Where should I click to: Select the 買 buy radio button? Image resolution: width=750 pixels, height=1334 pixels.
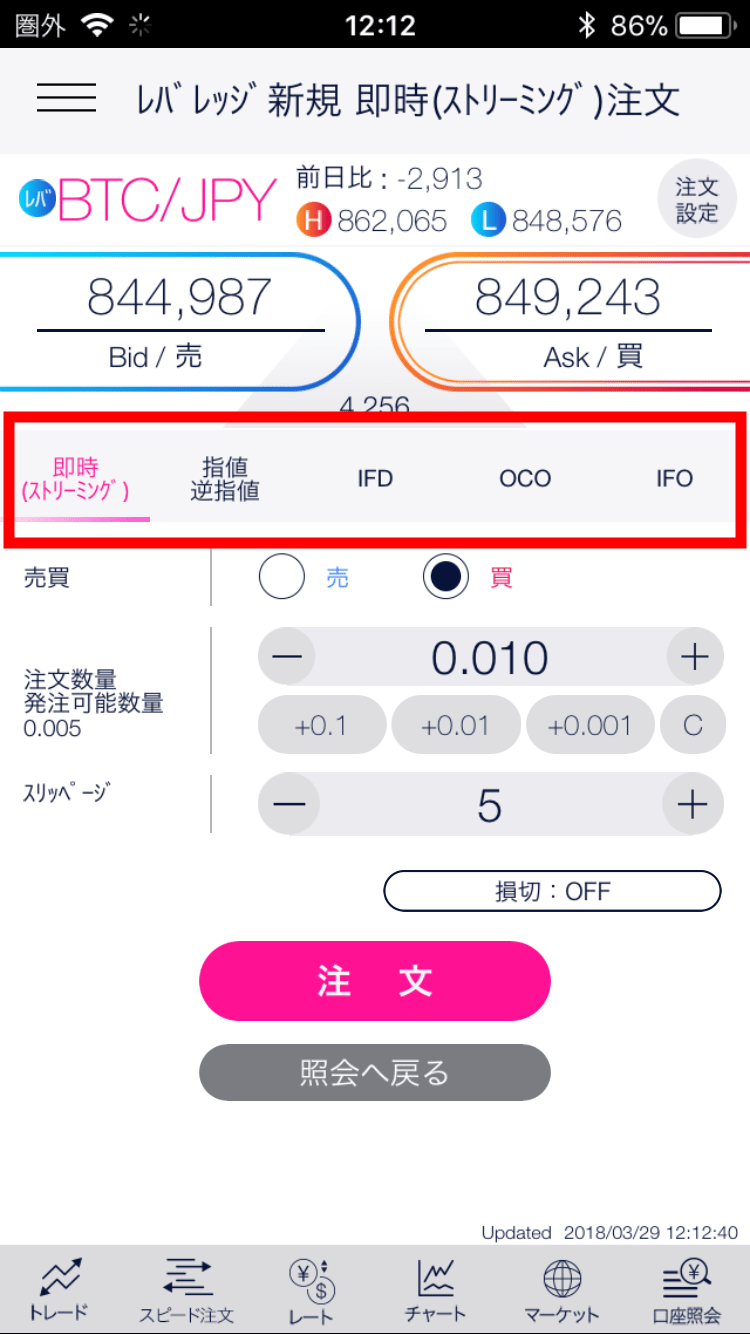pyautogui.click(x=445, y=577)
